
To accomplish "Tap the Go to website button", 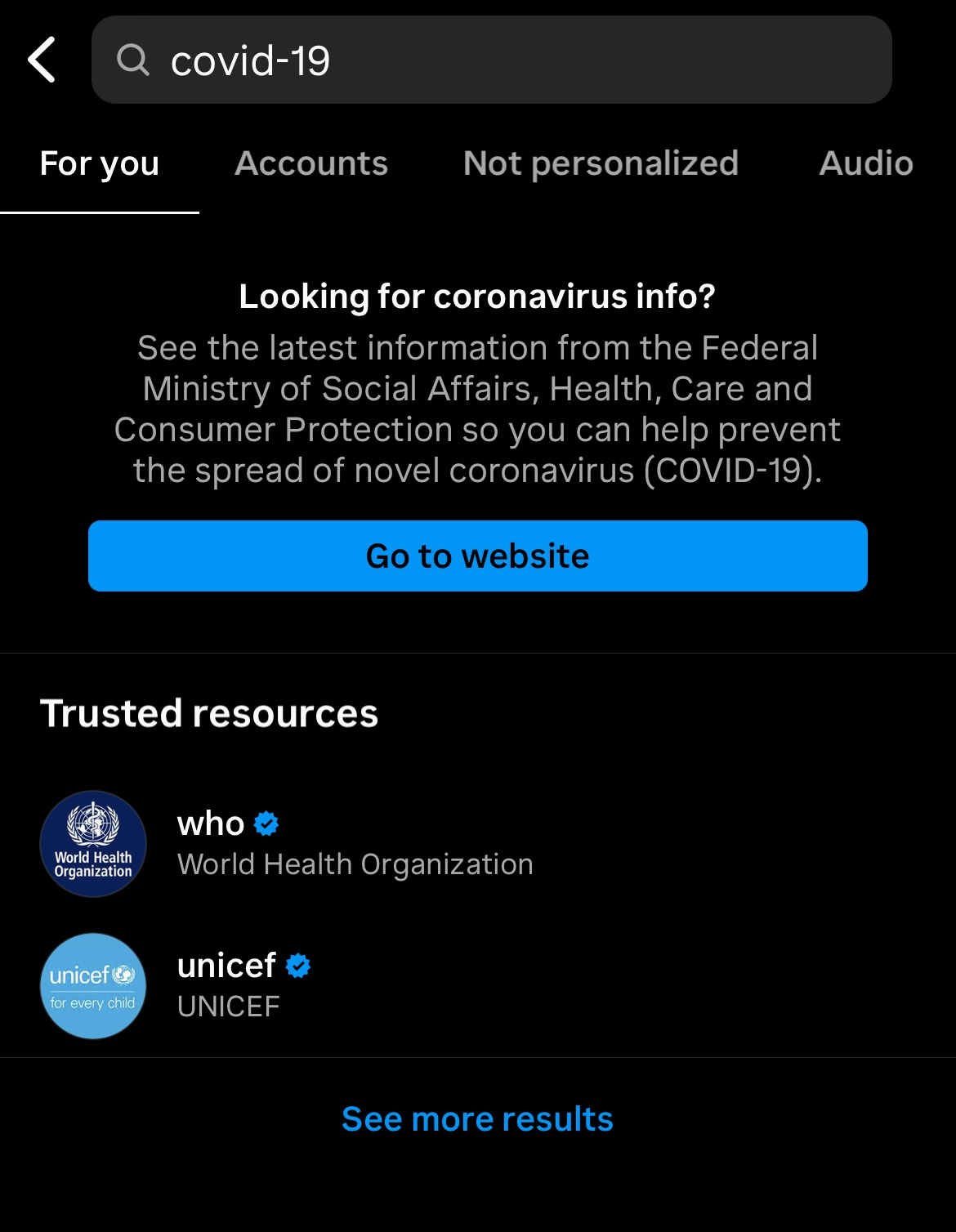I will tap(477, 556).
